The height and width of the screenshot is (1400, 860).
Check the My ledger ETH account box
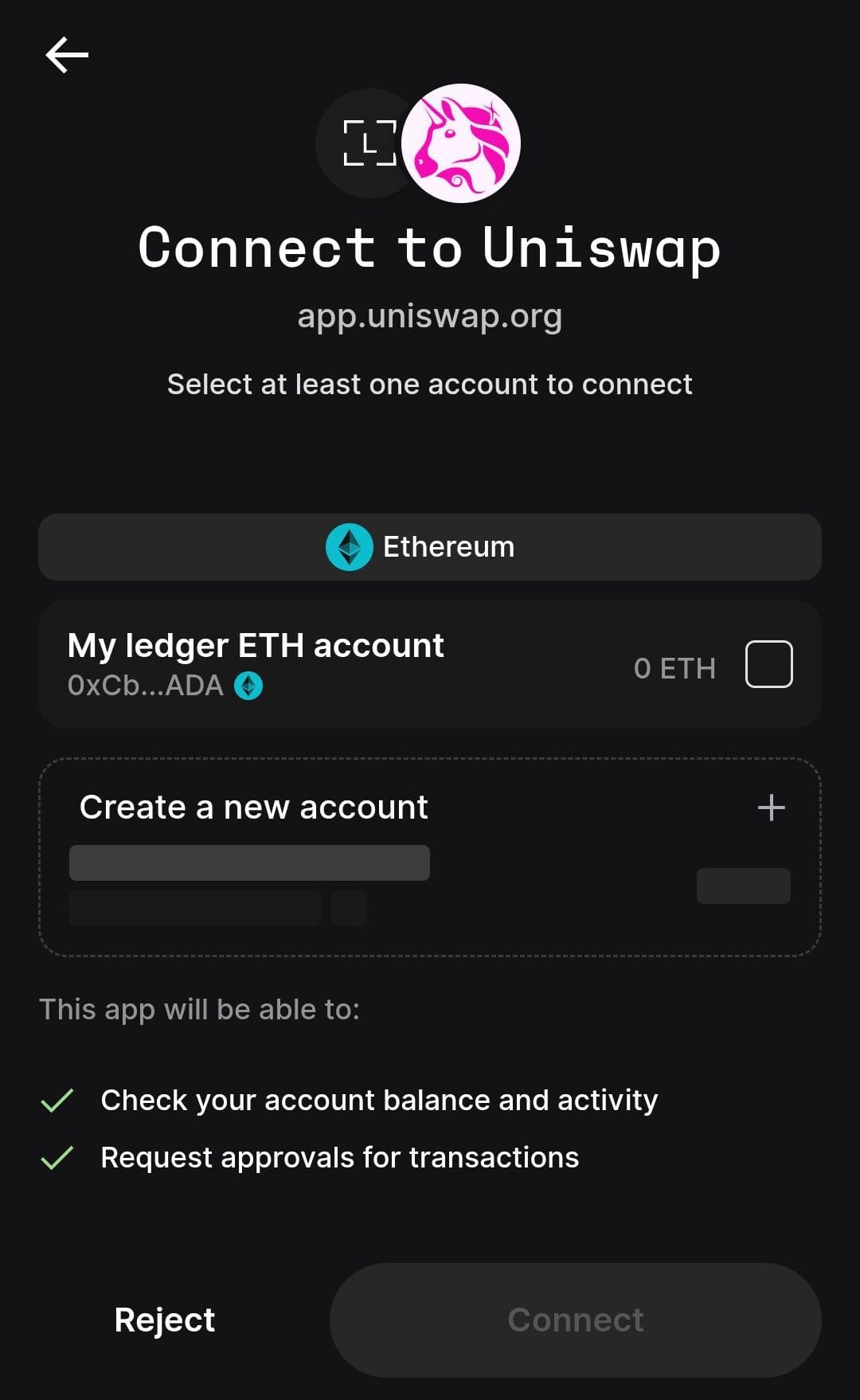768,664
